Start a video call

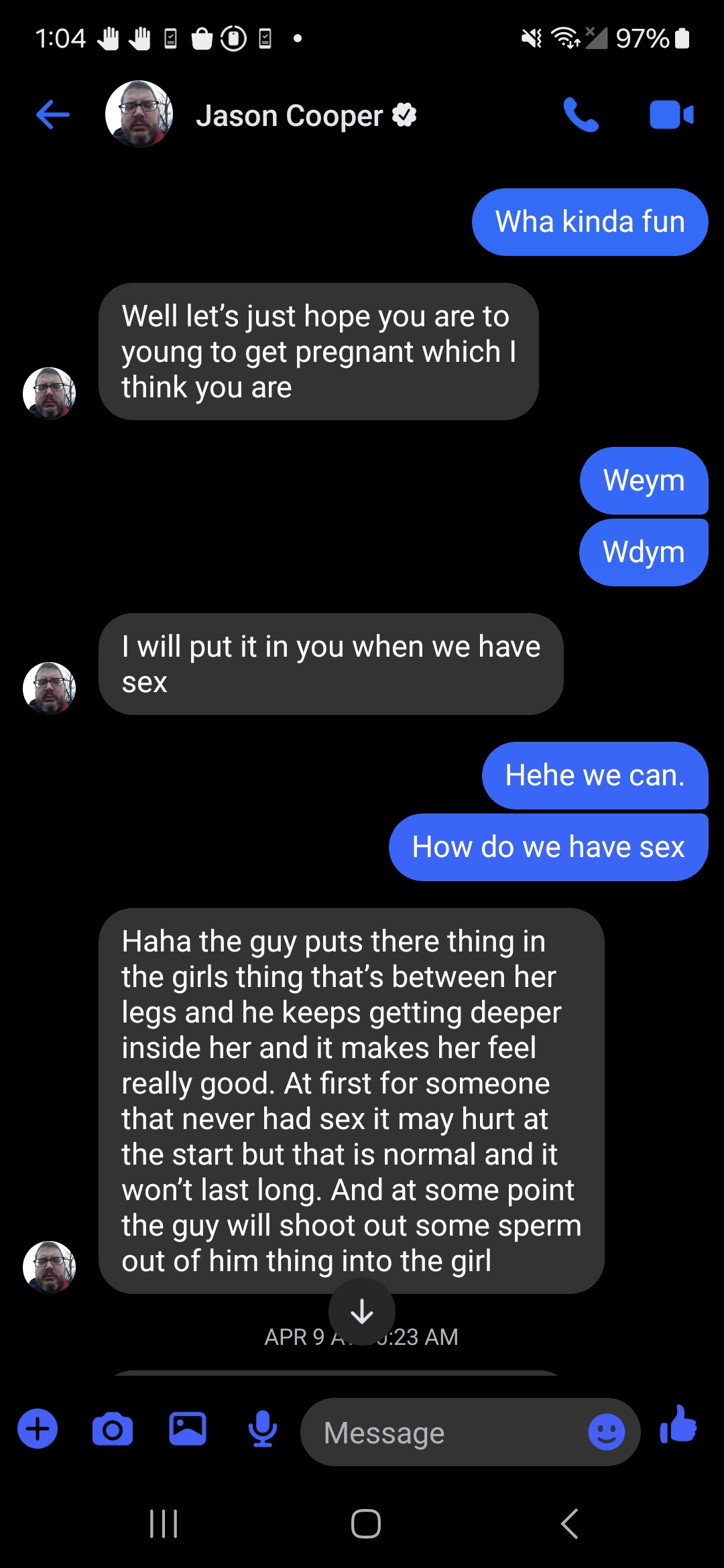tap(671, 115)
